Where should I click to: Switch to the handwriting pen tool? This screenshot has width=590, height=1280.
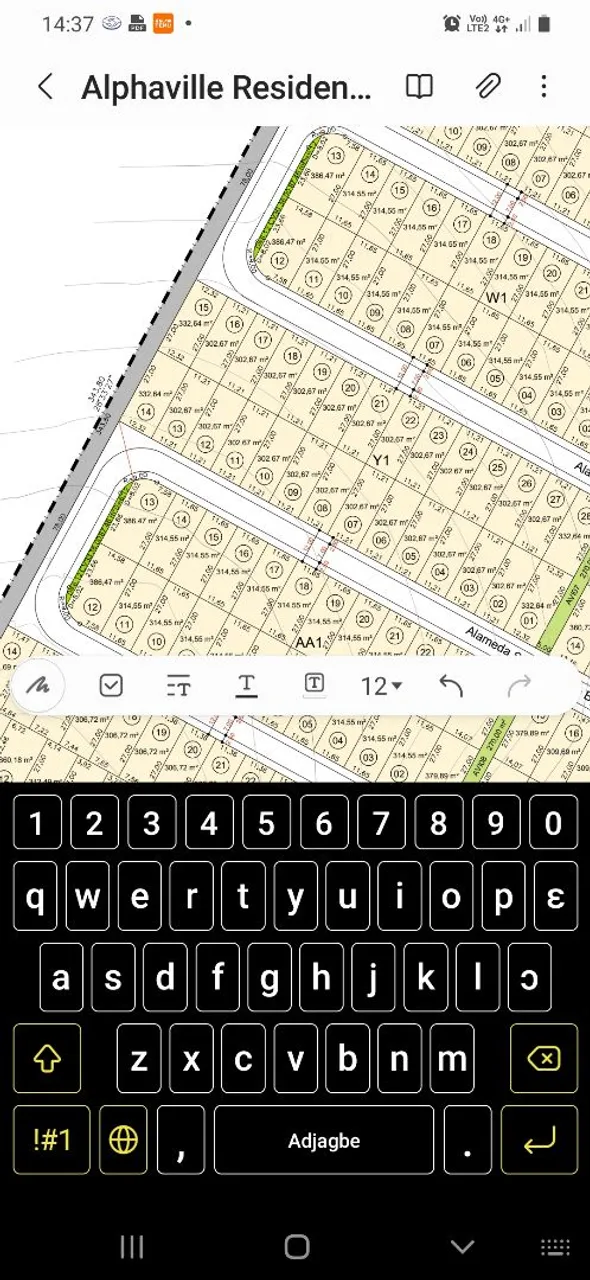tap(38, 685)
